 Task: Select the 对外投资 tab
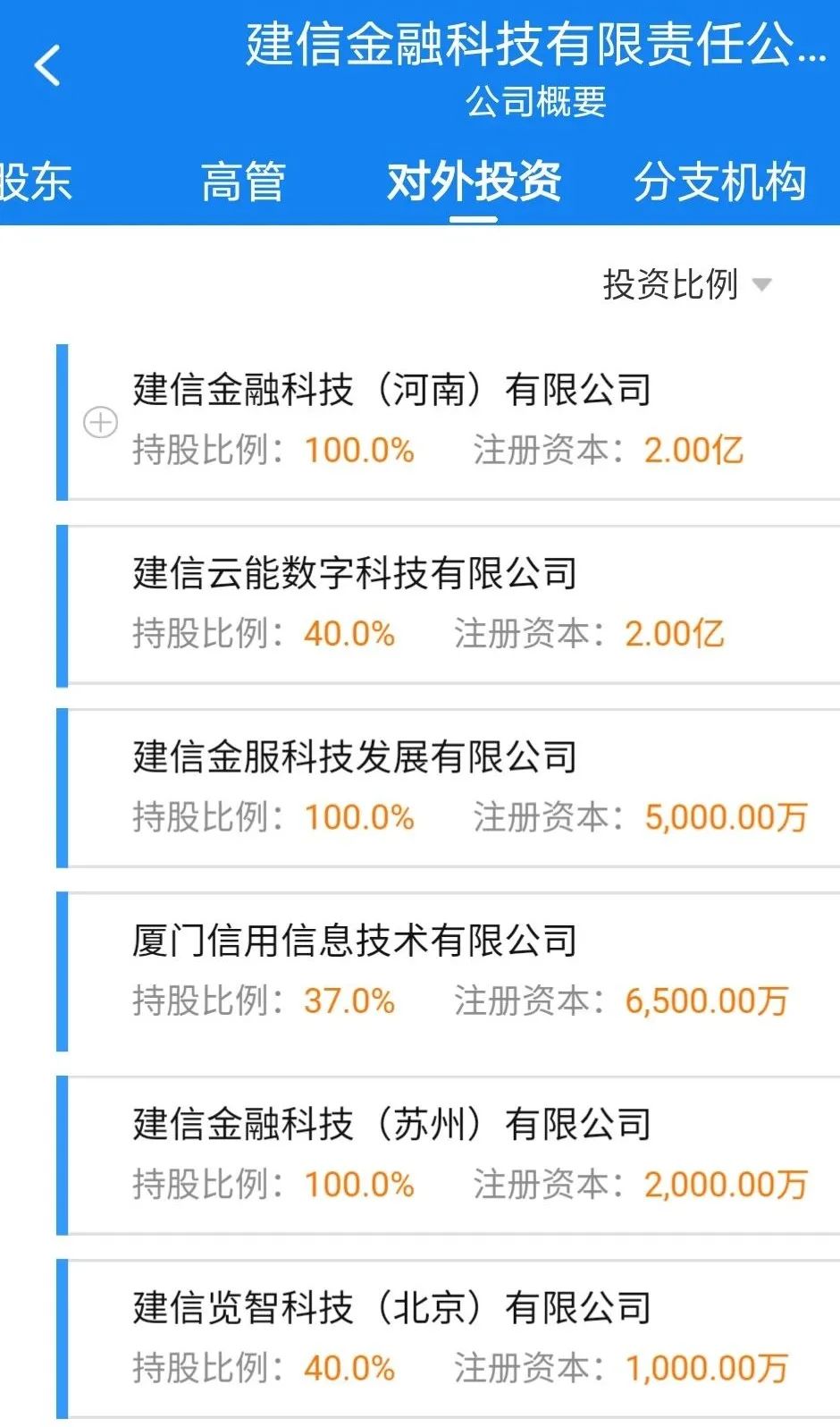tap(474, 182)
